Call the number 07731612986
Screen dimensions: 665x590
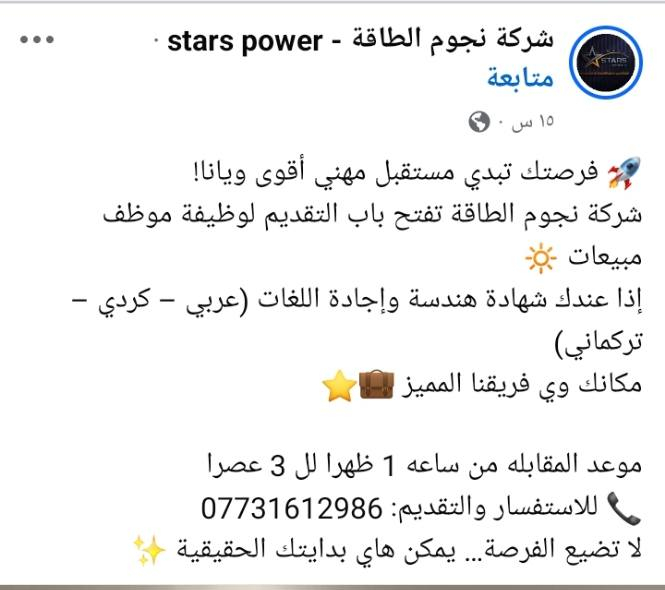[293, 509]
